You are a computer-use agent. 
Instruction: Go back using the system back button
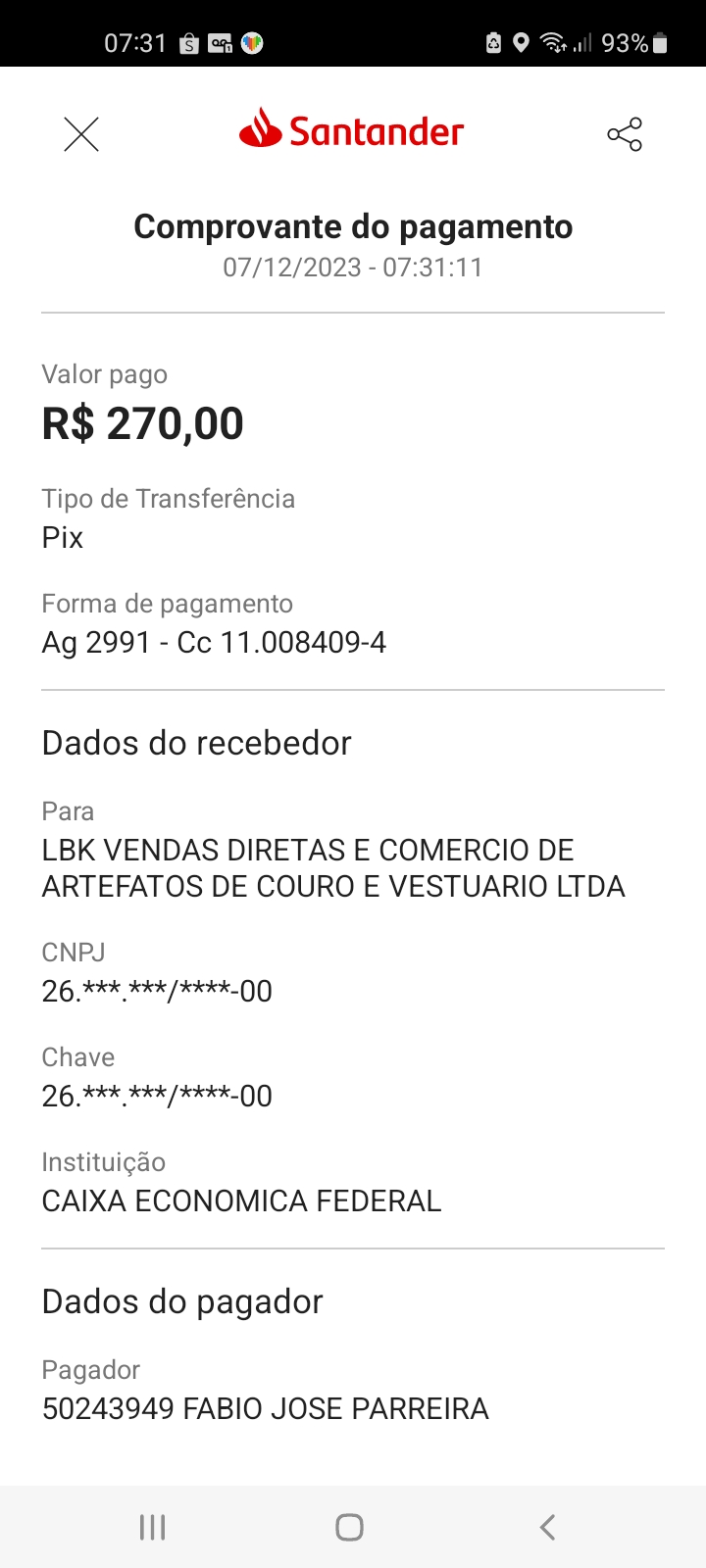tap(547, 1527)
